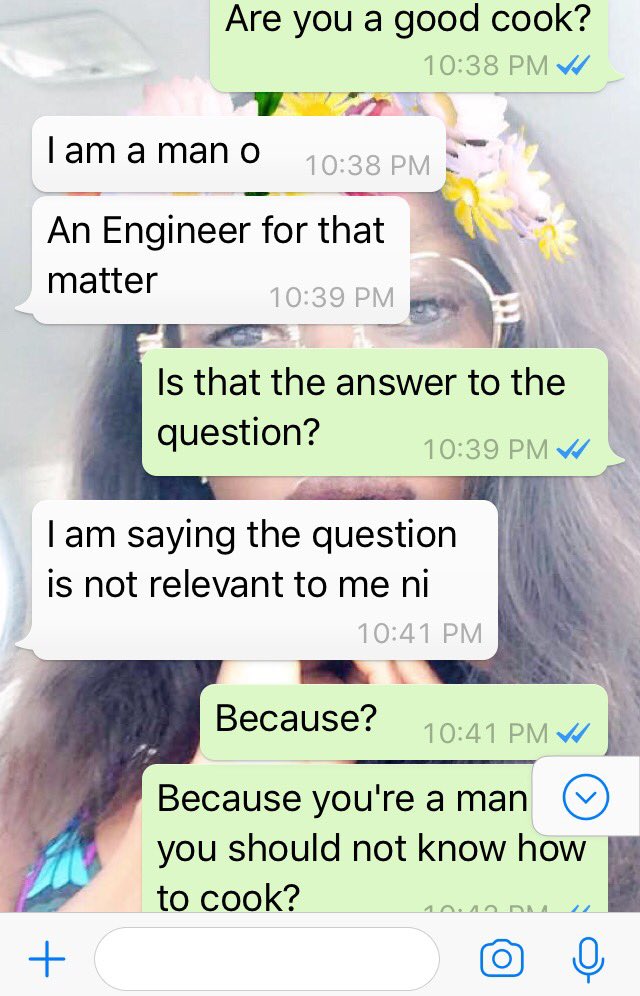Screen dimensions: 640x996
Task: Focus the message text field
Action: click(266, 959)
